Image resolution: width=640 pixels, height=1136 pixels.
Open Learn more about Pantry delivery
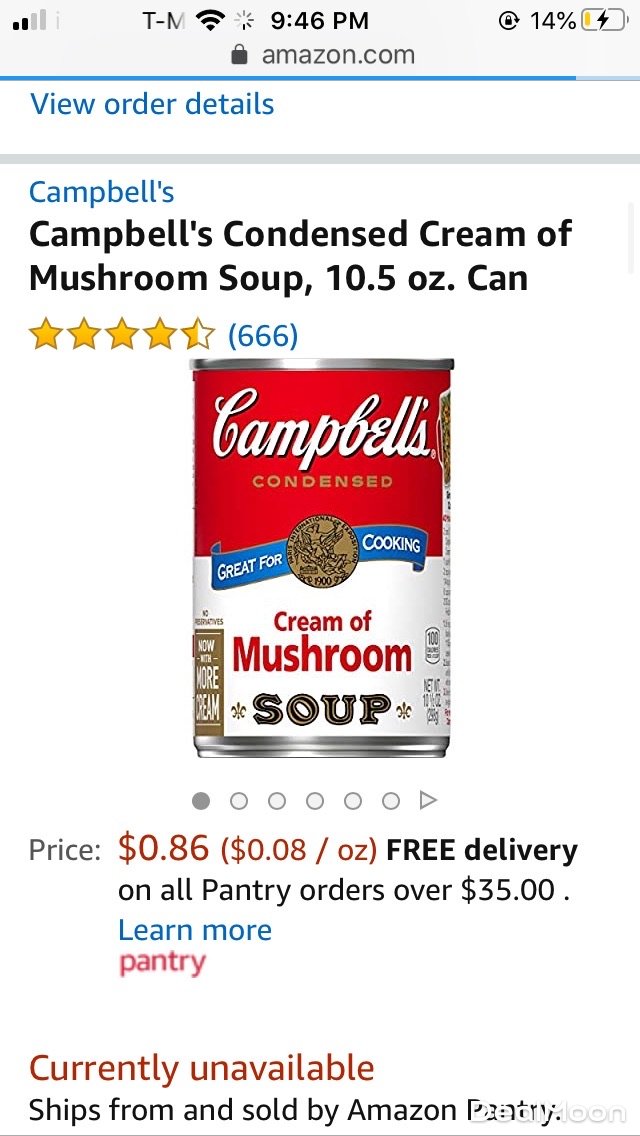(x=194, y=930)
